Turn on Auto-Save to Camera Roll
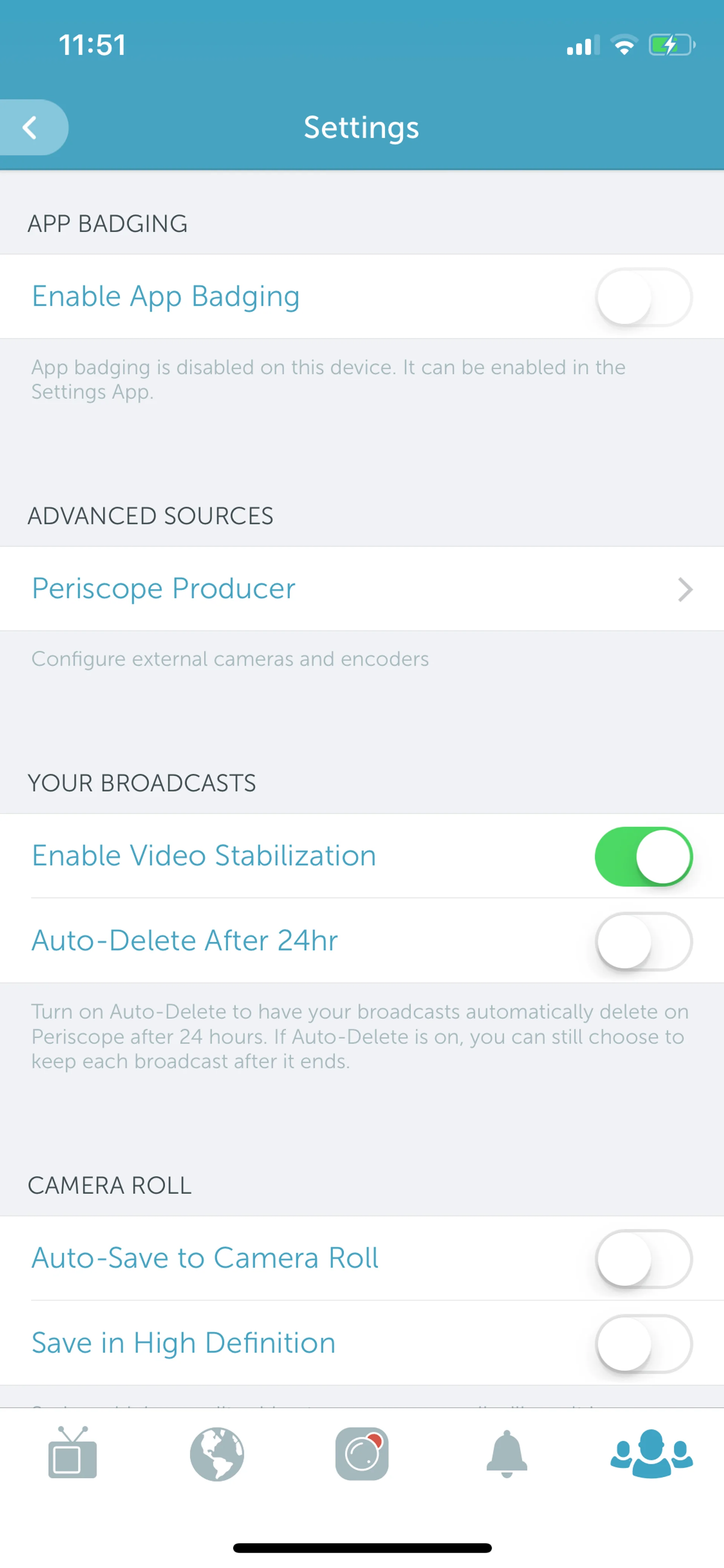 (x=643, y=1258)
